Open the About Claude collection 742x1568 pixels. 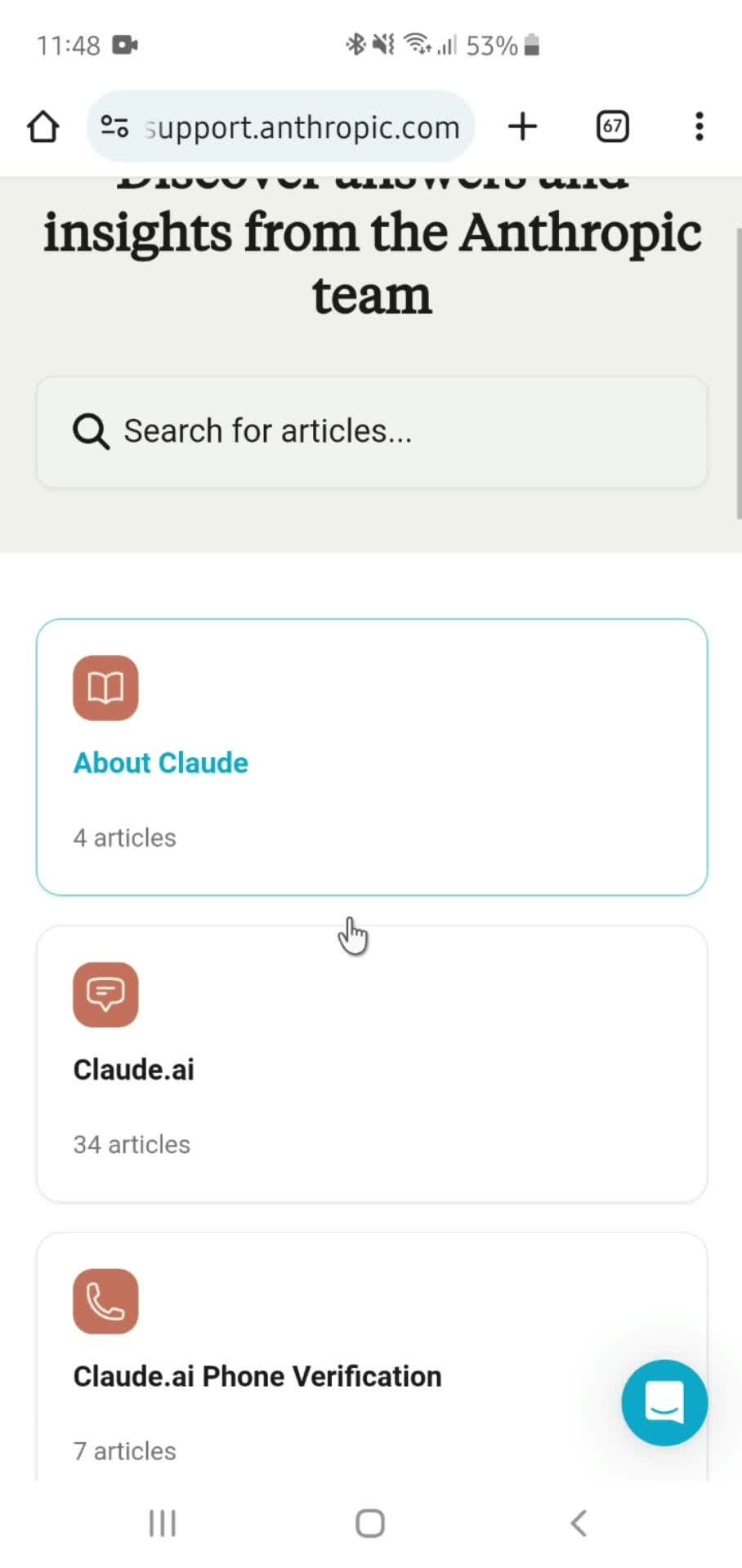pyautogui.click(x=372, y=757)
